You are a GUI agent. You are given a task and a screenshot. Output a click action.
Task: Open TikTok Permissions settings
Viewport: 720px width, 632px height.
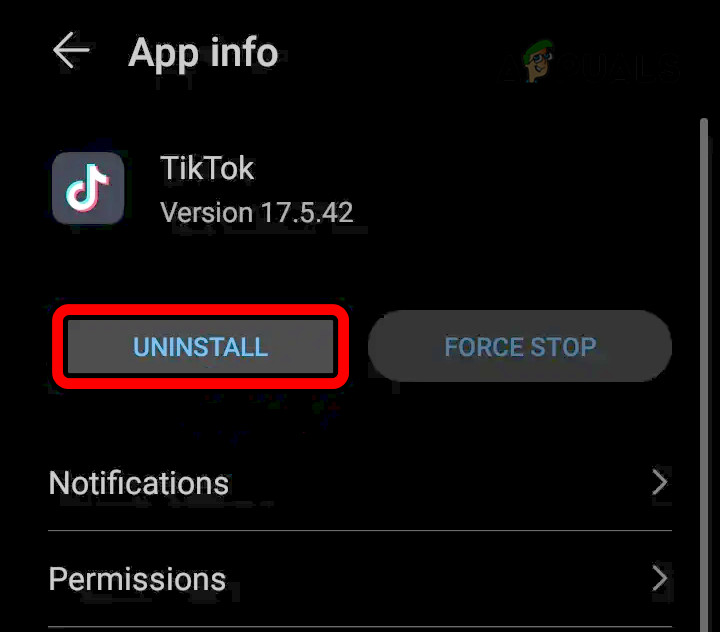[x=359, y=578]
